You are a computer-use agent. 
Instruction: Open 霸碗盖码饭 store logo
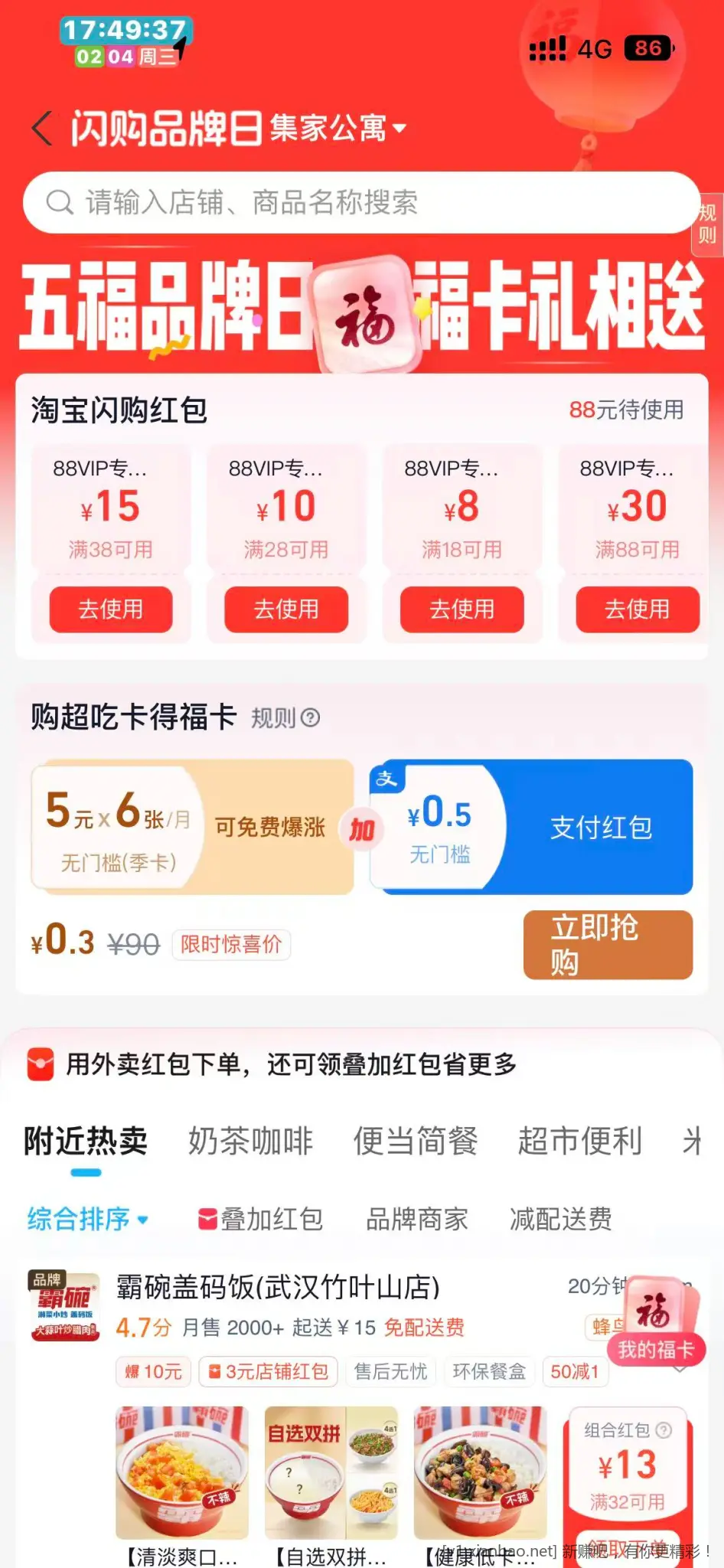point(65,1305)
